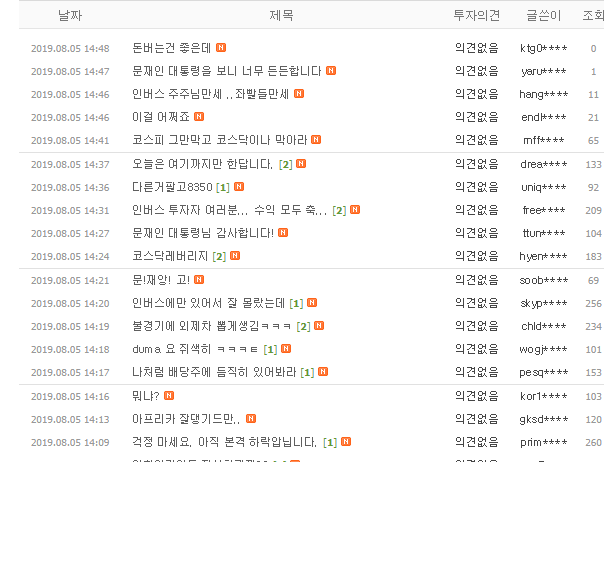The height and width of the screenshot is (575, 611).
Task: View the author ktg0**** profile
Action: click(x=543, y=48)
